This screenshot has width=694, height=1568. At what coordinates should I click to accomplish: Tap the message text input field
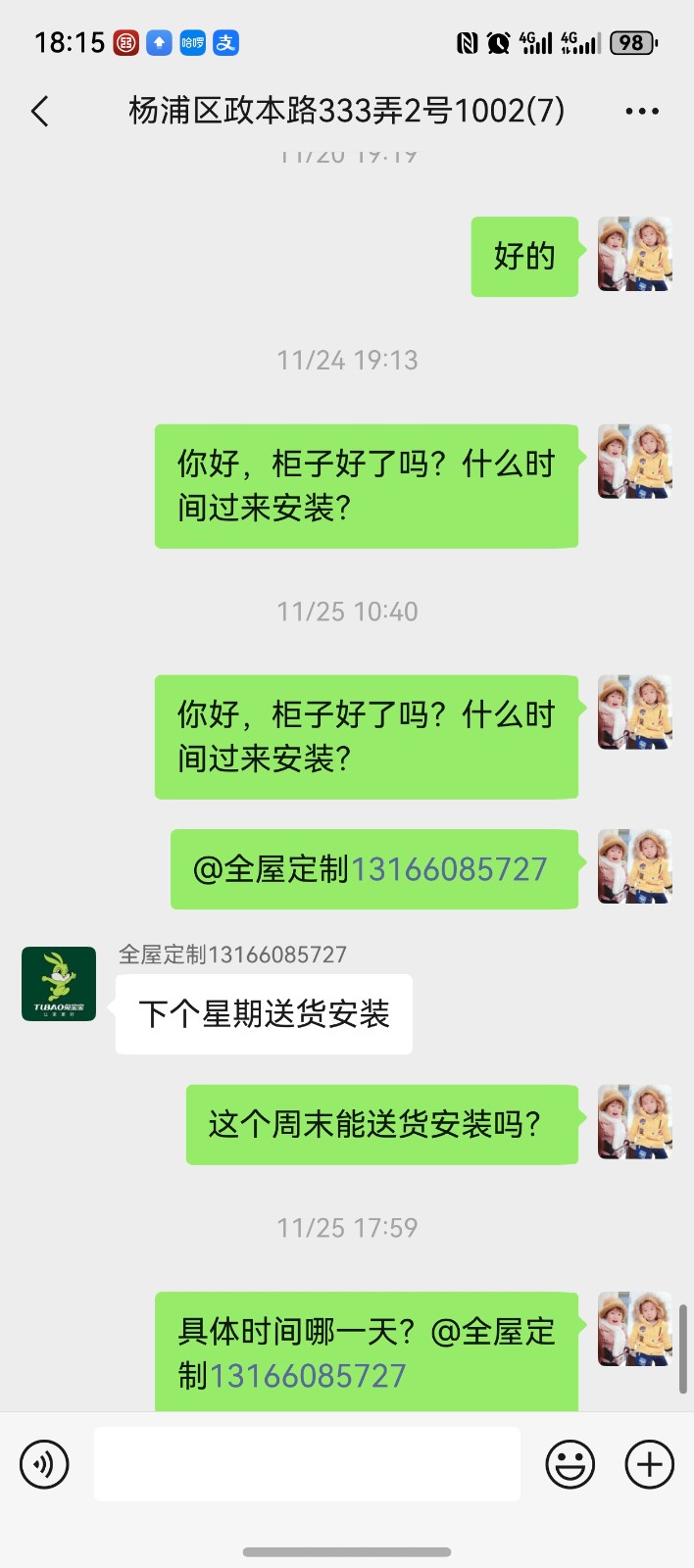[x=307, y=1464]
